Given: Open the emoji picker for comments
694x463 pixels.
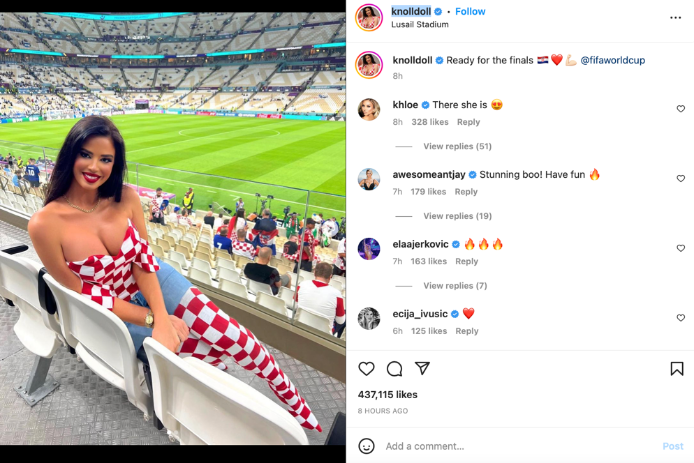Looking at the screenshot, I should [x=367, y=446].
